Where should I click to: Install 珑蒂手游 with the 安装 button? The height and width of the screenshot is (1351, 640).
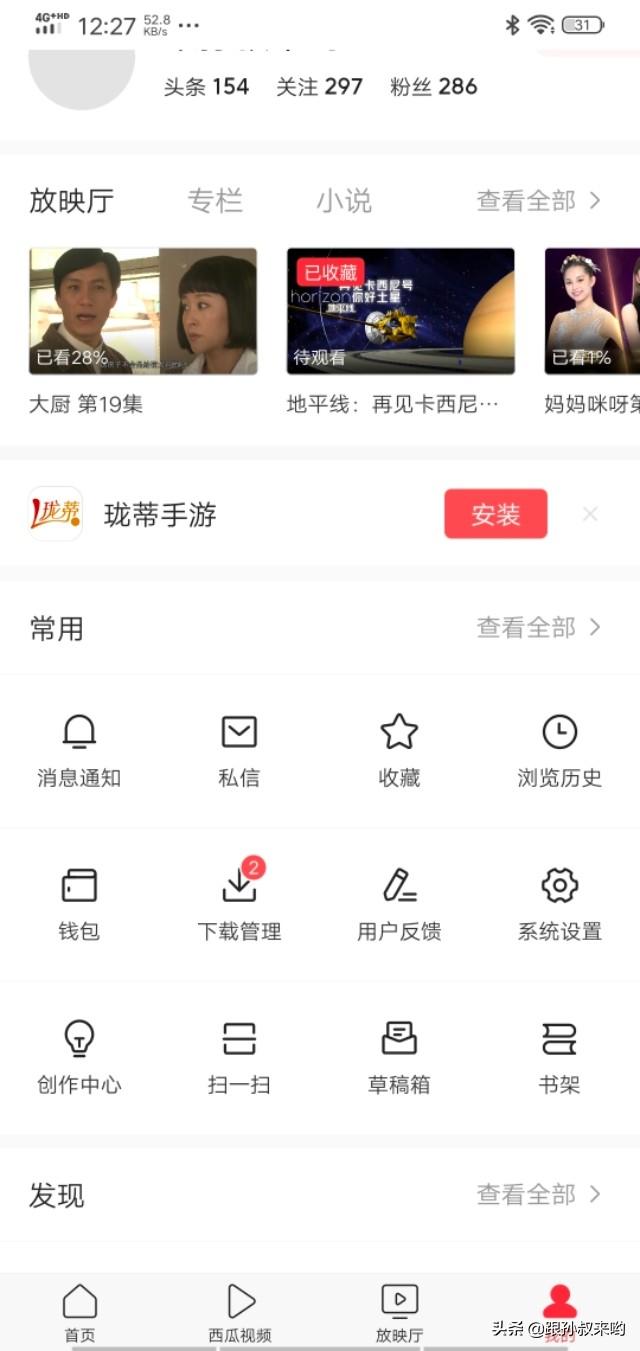[495, 514]
